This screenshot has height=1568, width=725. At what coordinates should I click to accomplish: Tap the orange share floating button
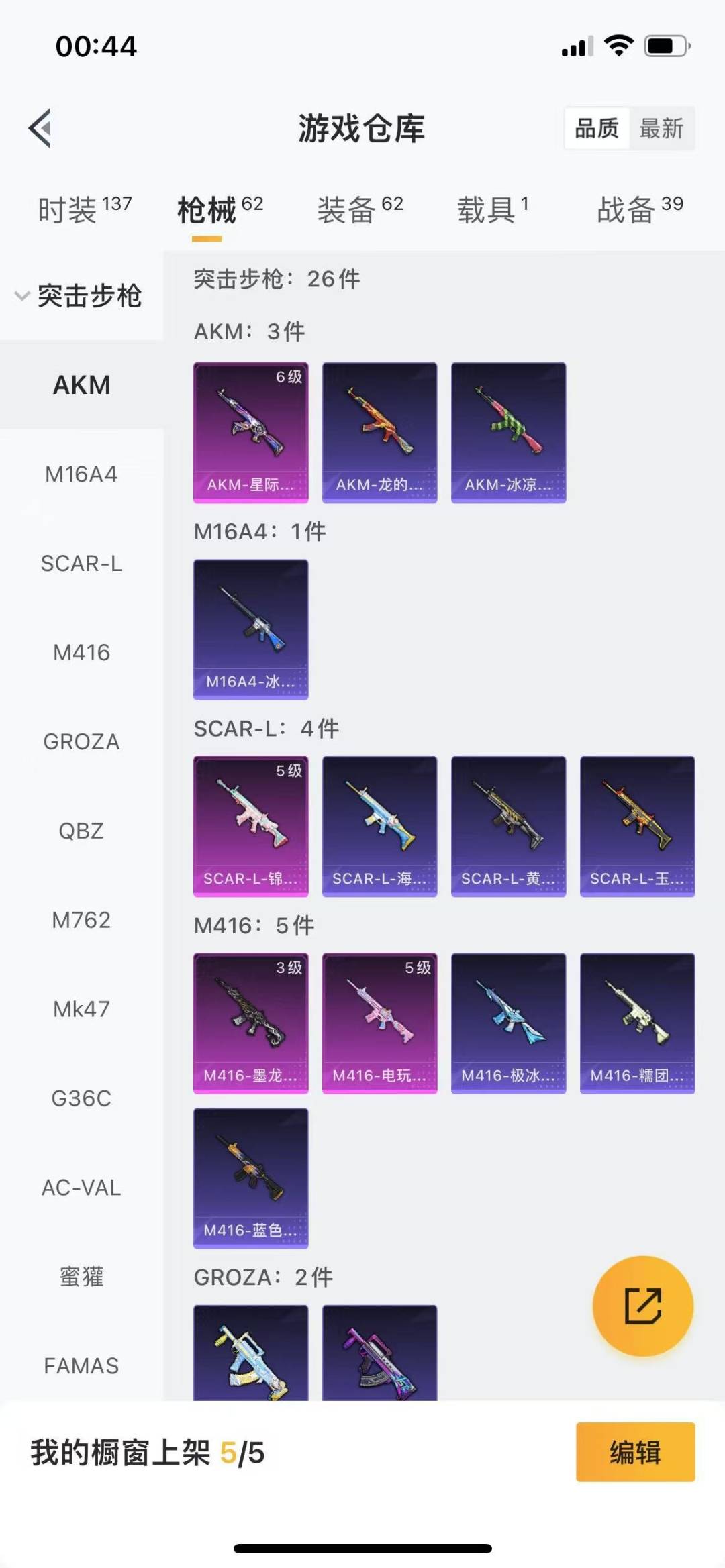(x=643, y=1306)
